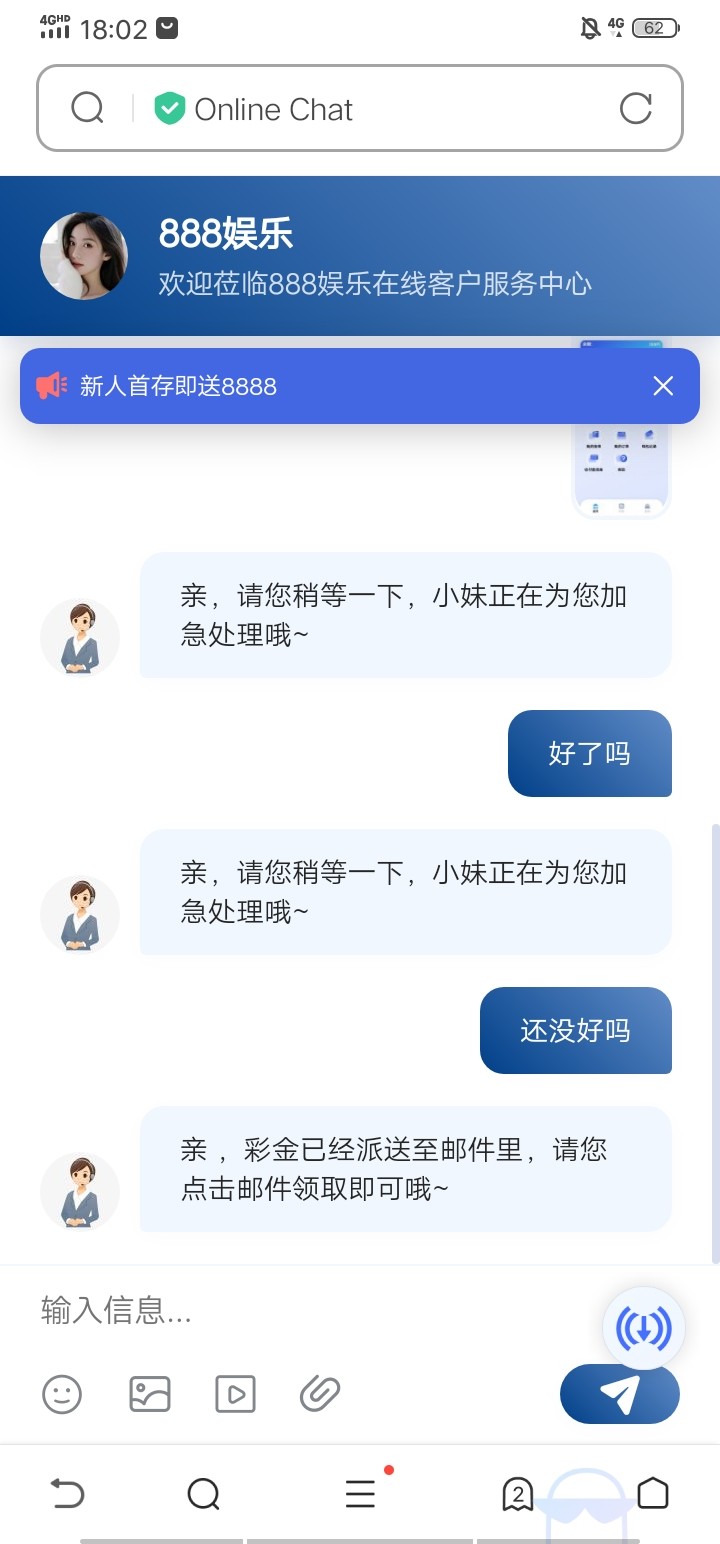Open the browser menu
The height and width of the screenshot is (1544, 720).
[x=360, y=1494]
